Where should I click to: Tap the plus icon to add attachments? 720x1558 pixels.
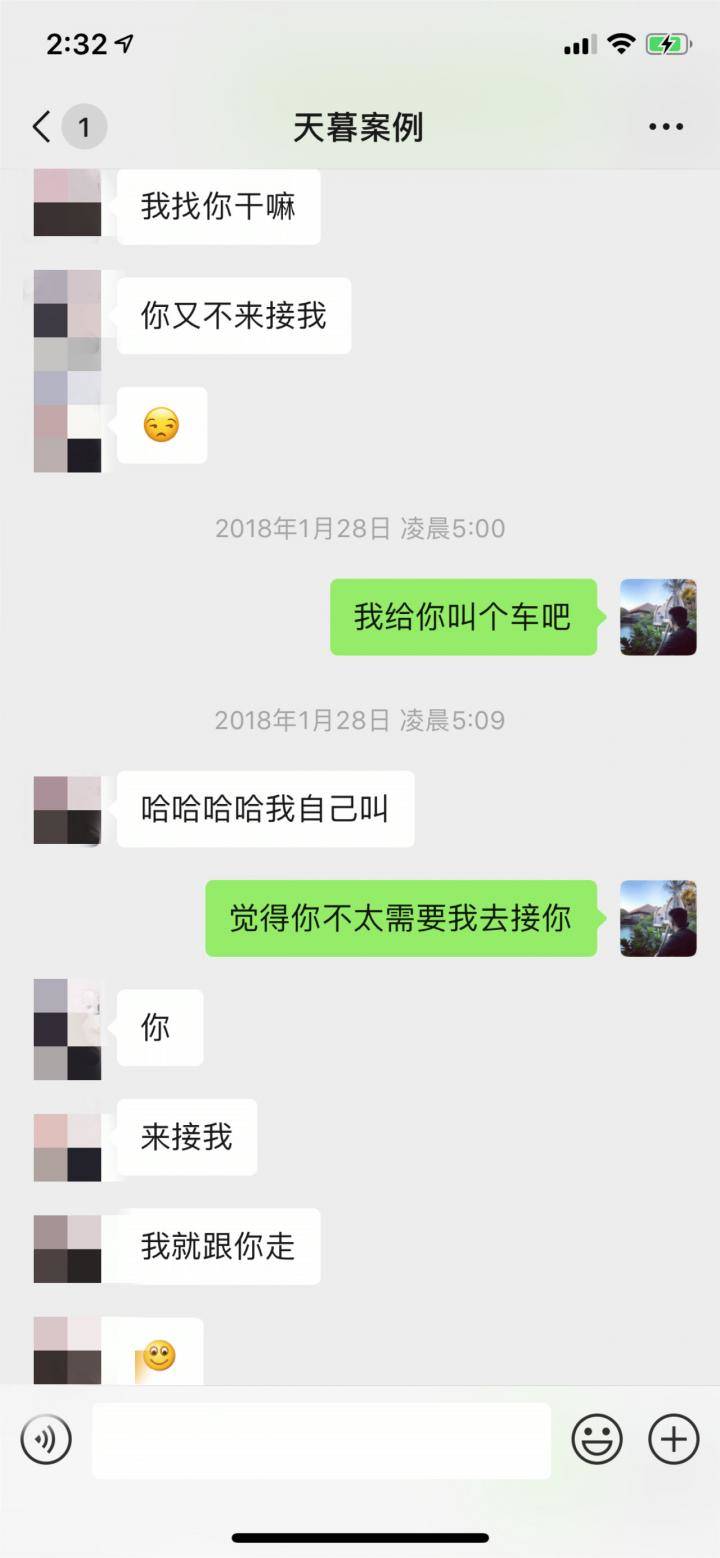tap(672, 1439)
